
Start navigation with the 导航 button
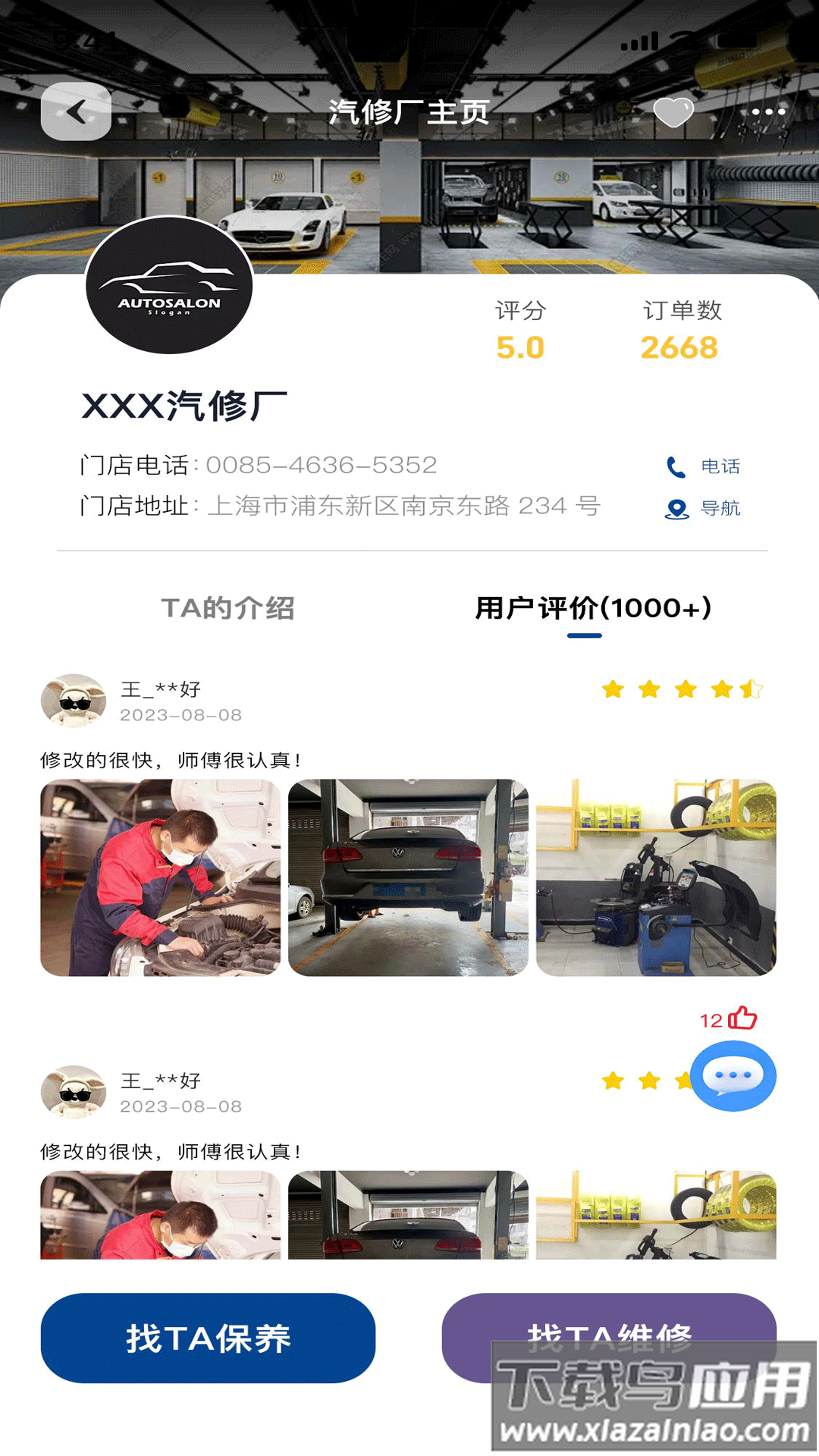[703, 508]
